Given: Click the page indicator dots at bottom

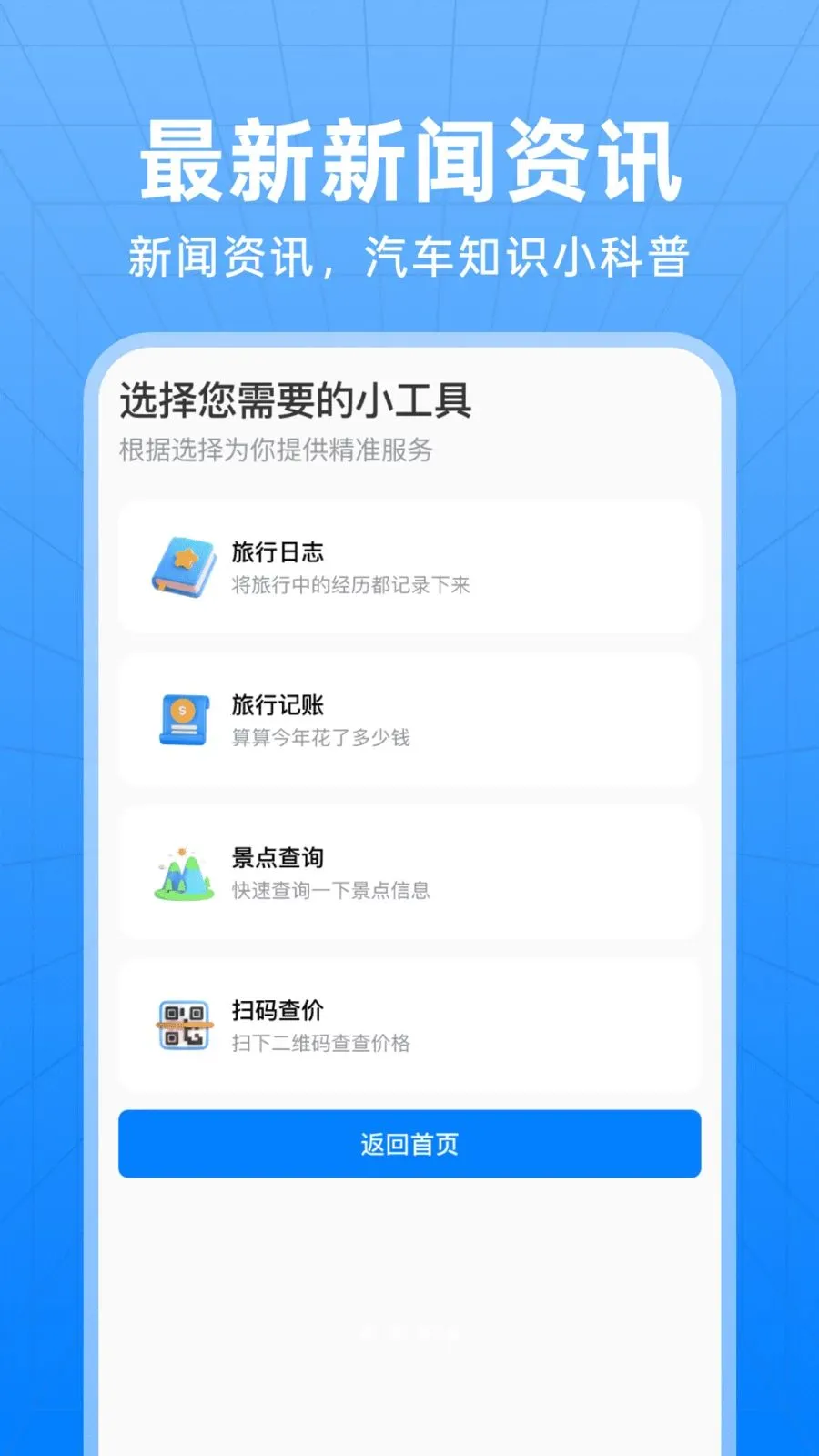Looking at the screenshot, I should (x=409, y=1329).
